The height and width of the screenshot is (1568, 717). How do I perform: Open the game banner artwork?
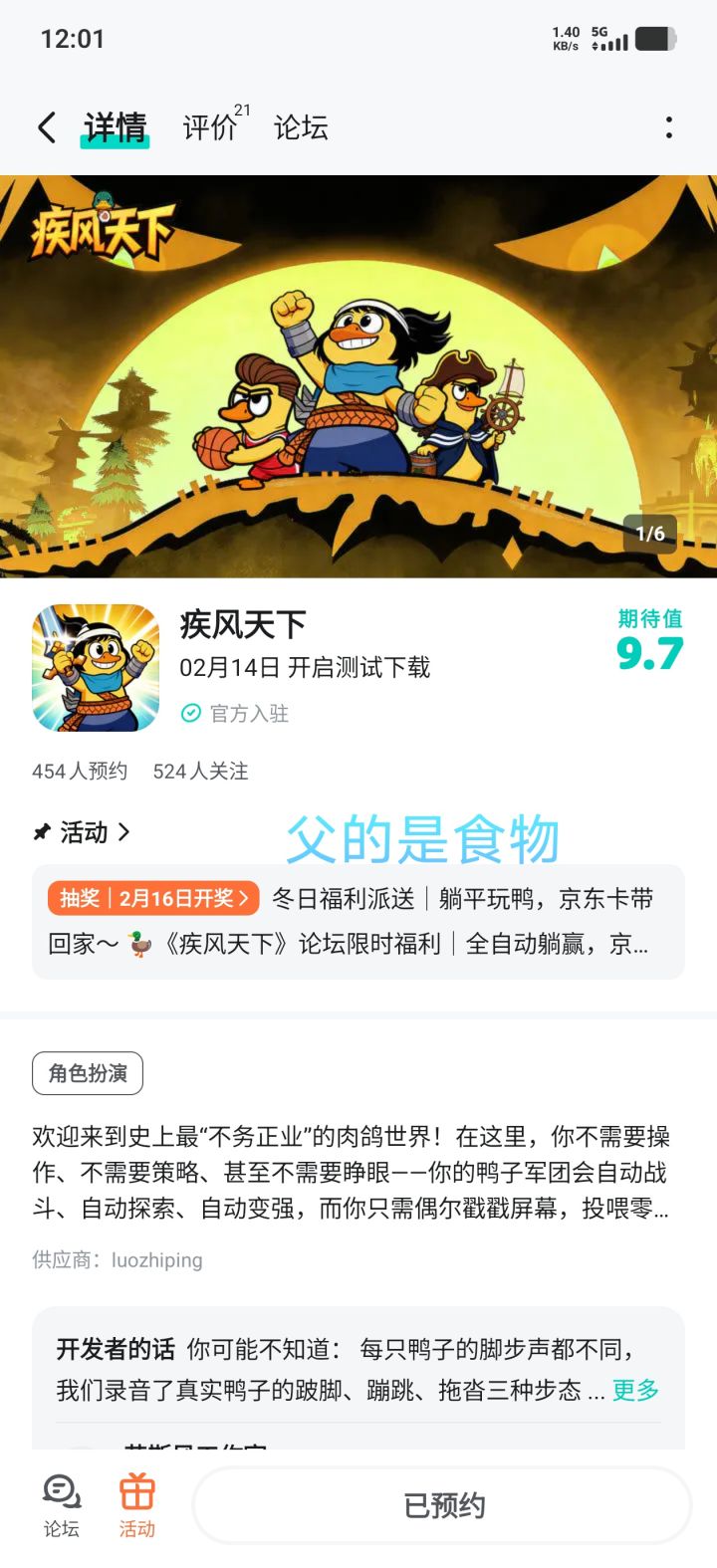[358, 368]
